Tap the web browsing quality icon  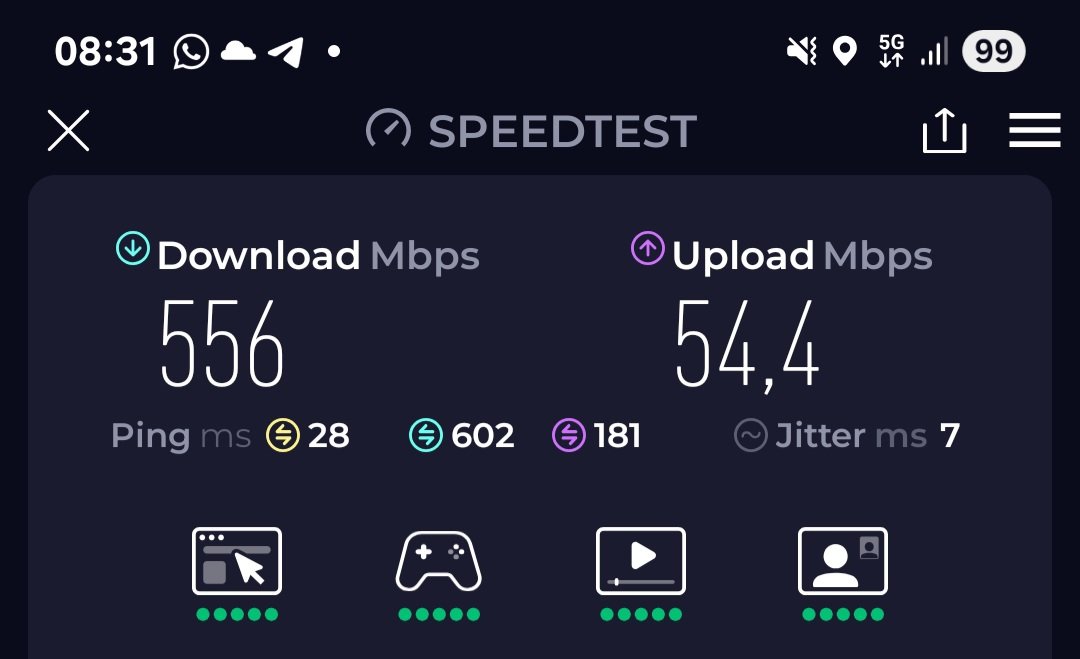pyautogui.click(x=236, y=561)
